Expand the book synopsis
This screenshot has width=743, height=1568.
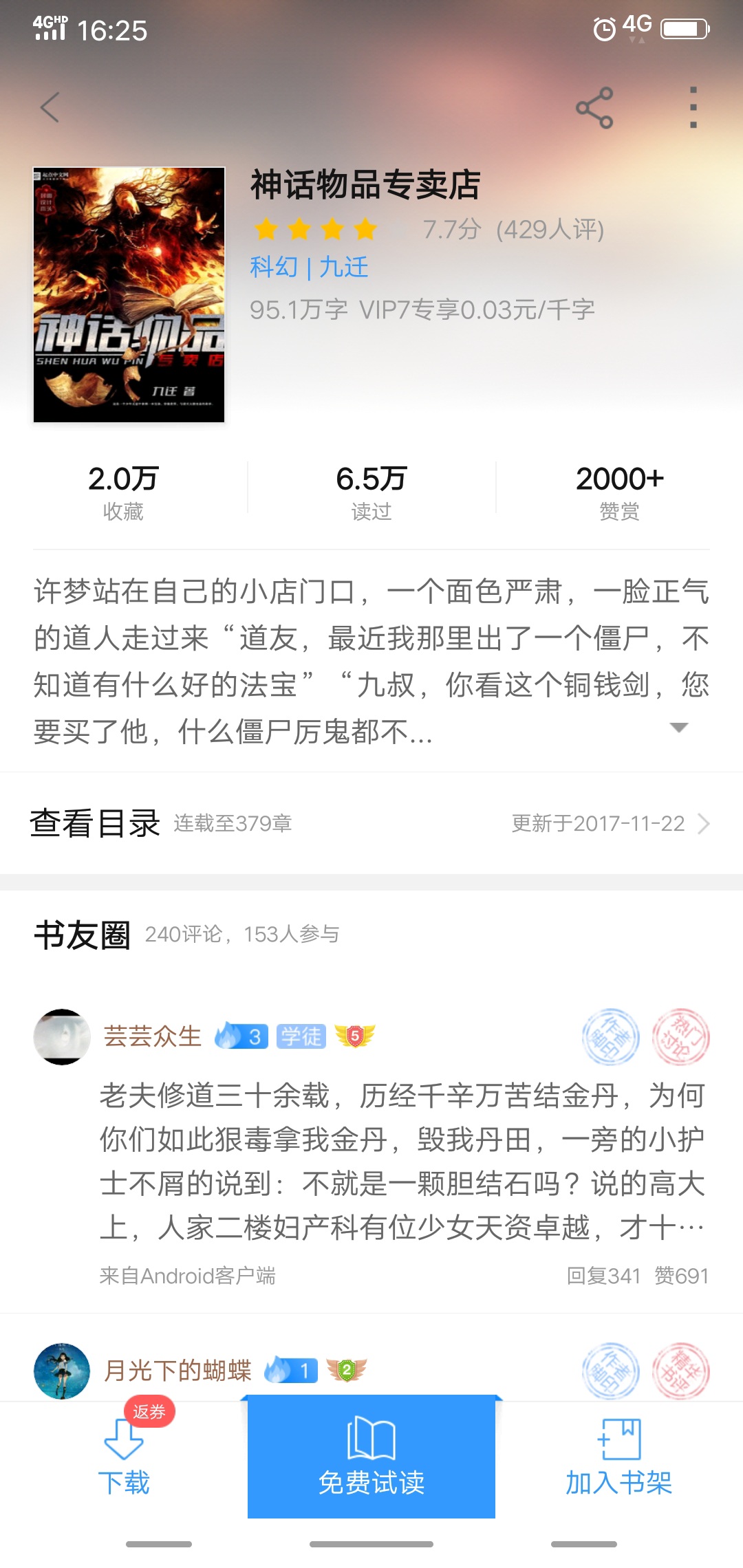click(678, 728)
